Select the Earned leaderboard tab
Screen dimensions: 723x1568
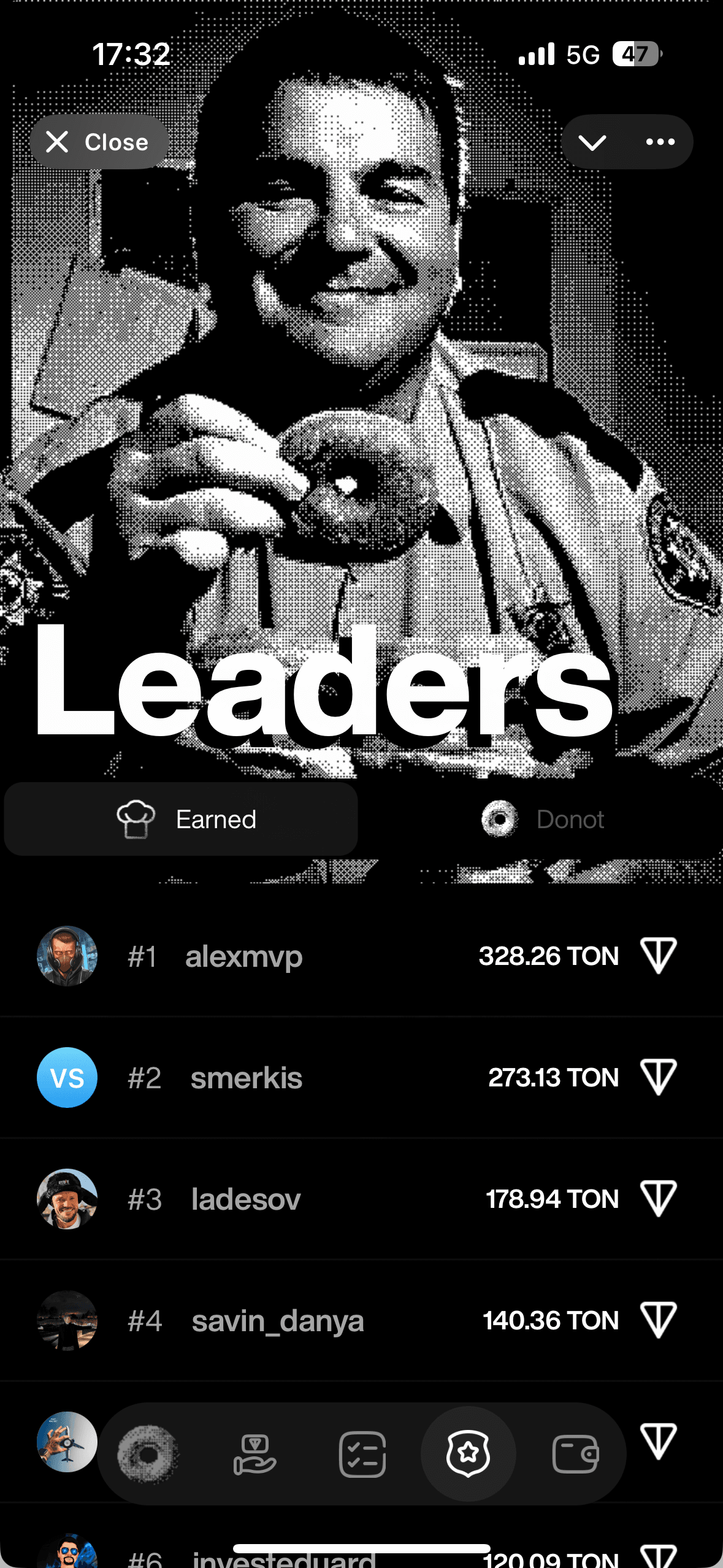(181, 819)
